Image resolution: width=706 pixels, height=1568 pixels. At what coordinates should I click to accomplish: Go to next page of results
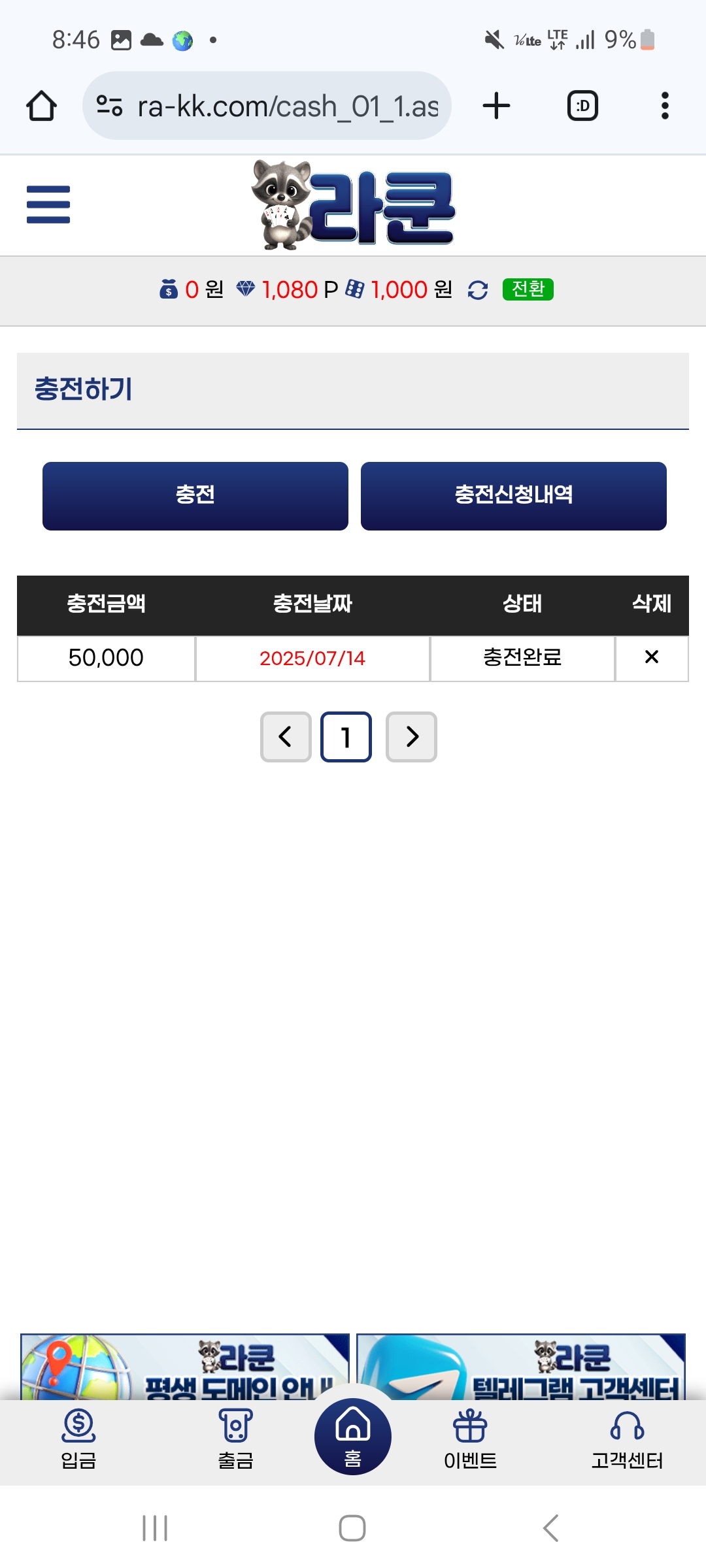(411, 737)
